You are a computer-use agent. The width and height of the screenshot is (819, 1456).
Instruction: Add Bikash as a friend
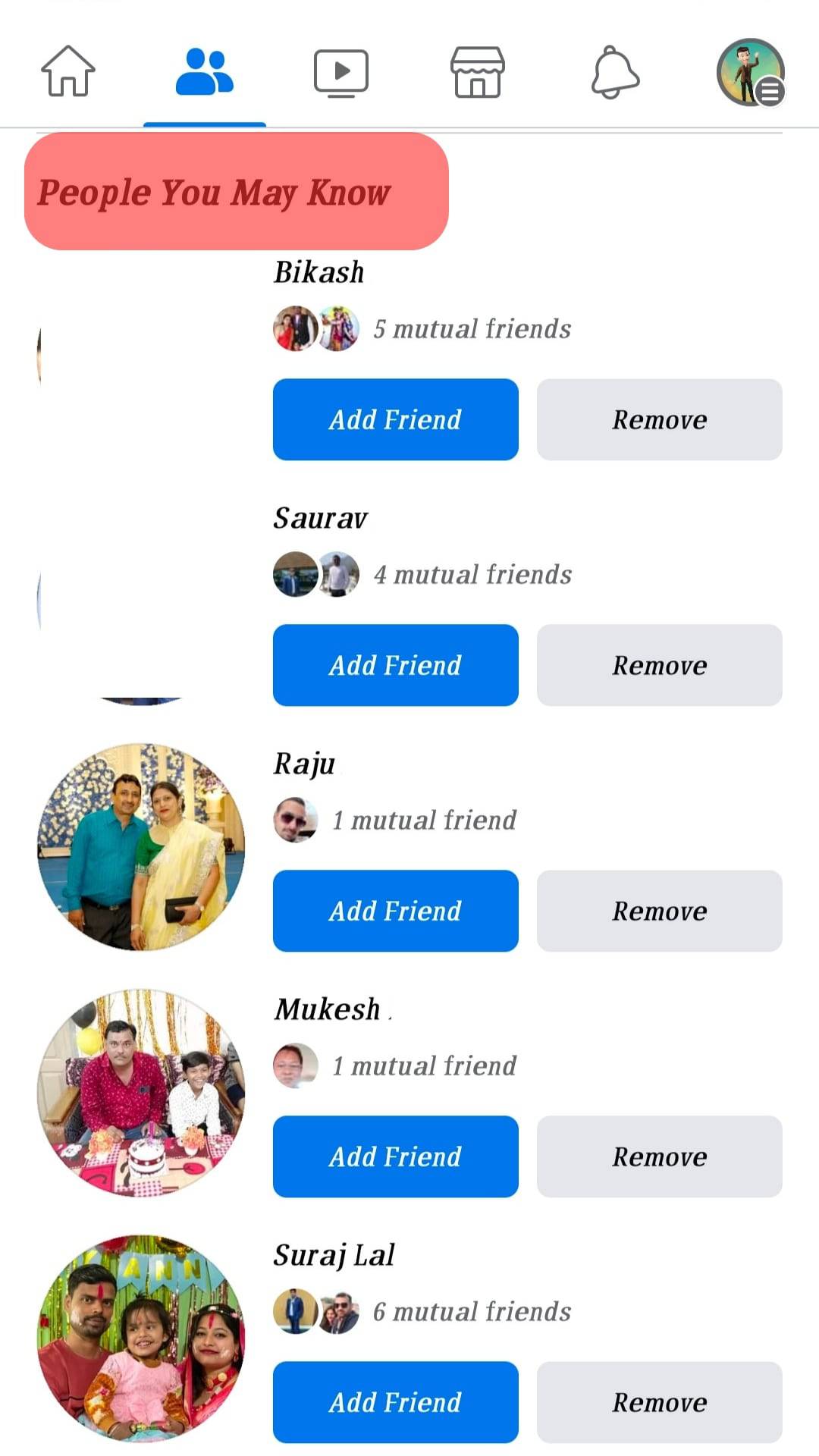point(395,419)
